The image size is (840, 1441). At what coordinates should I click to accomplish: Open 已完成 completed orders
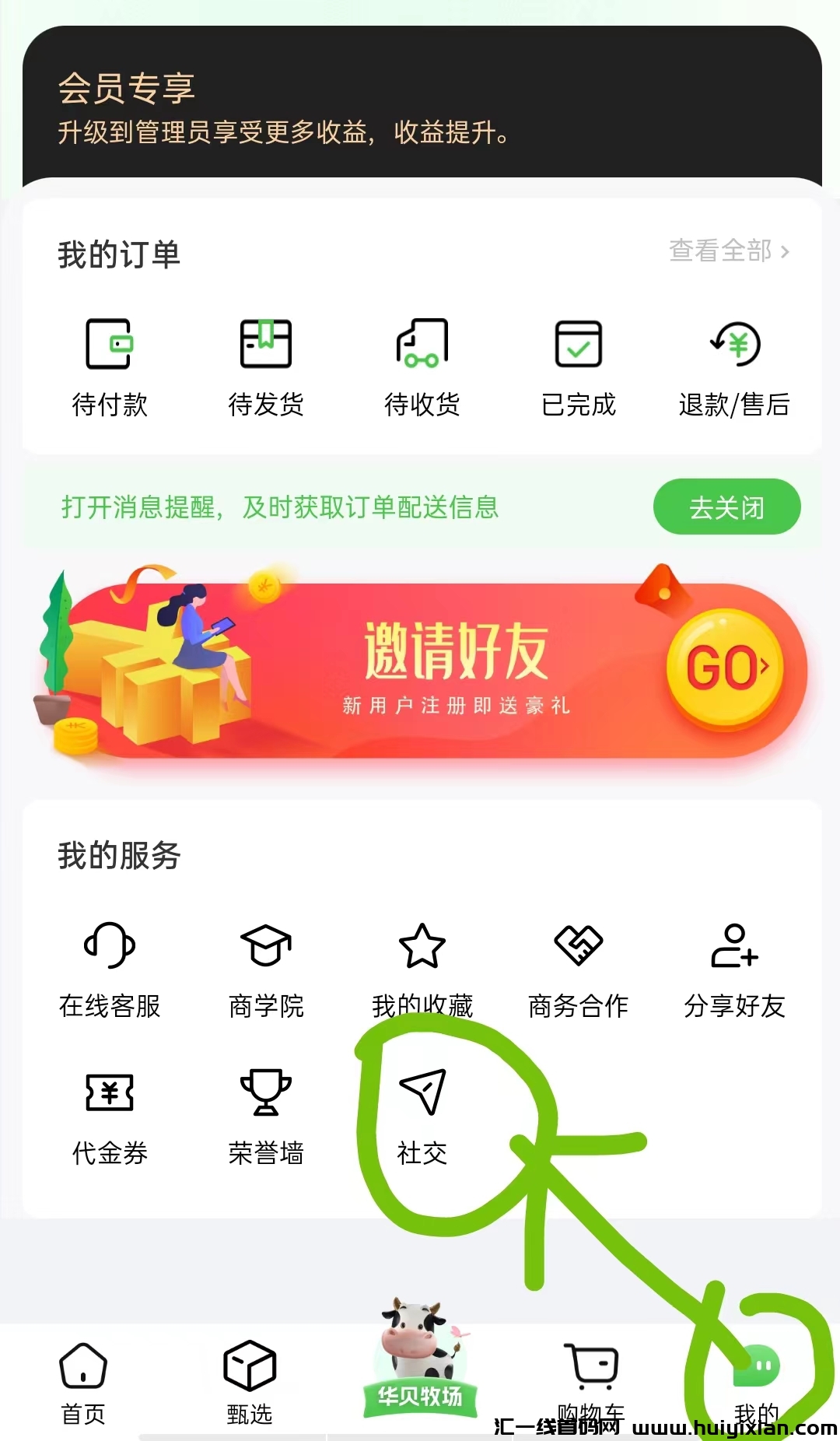578,366
